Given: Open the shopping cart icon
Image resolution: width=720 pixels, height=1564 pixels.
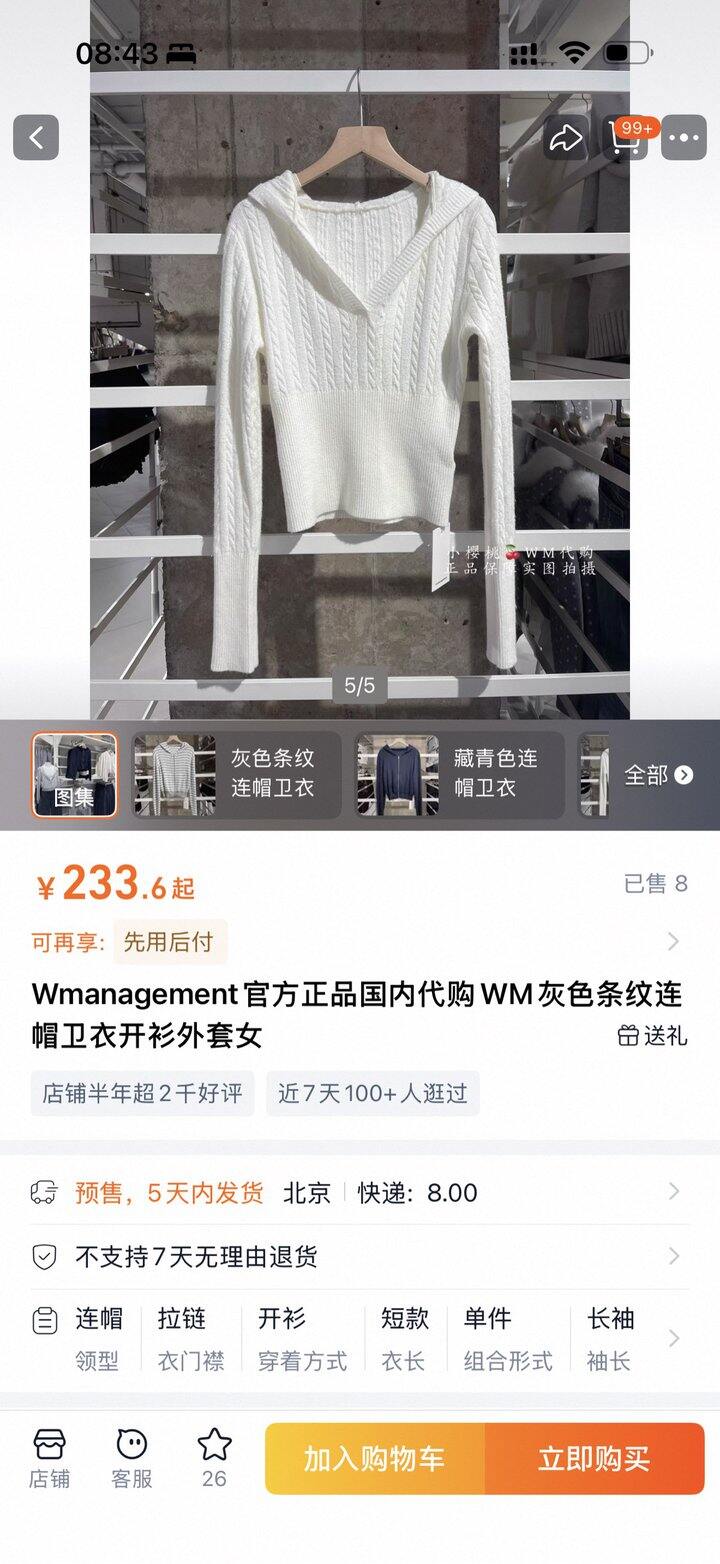Looking at the screenshot, I should click(x=627, y=138).
